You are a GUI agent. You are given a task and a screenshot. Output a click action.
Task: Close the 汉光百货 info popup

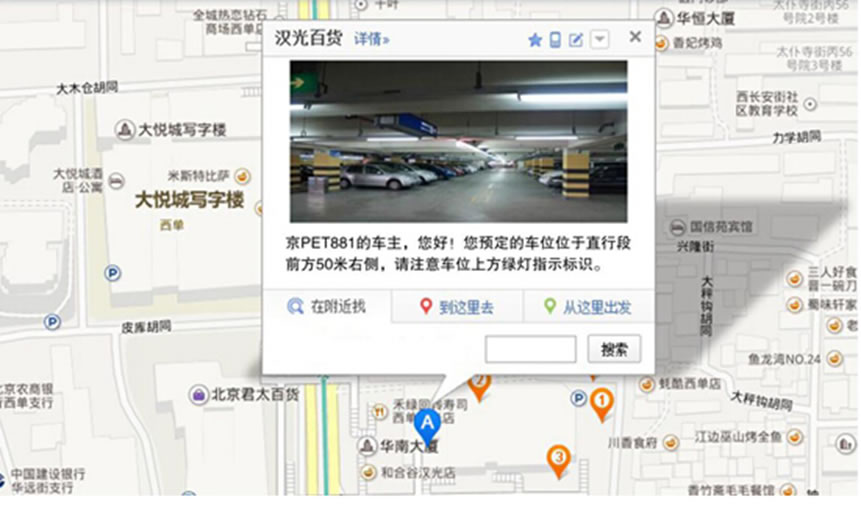pos(635,37)
